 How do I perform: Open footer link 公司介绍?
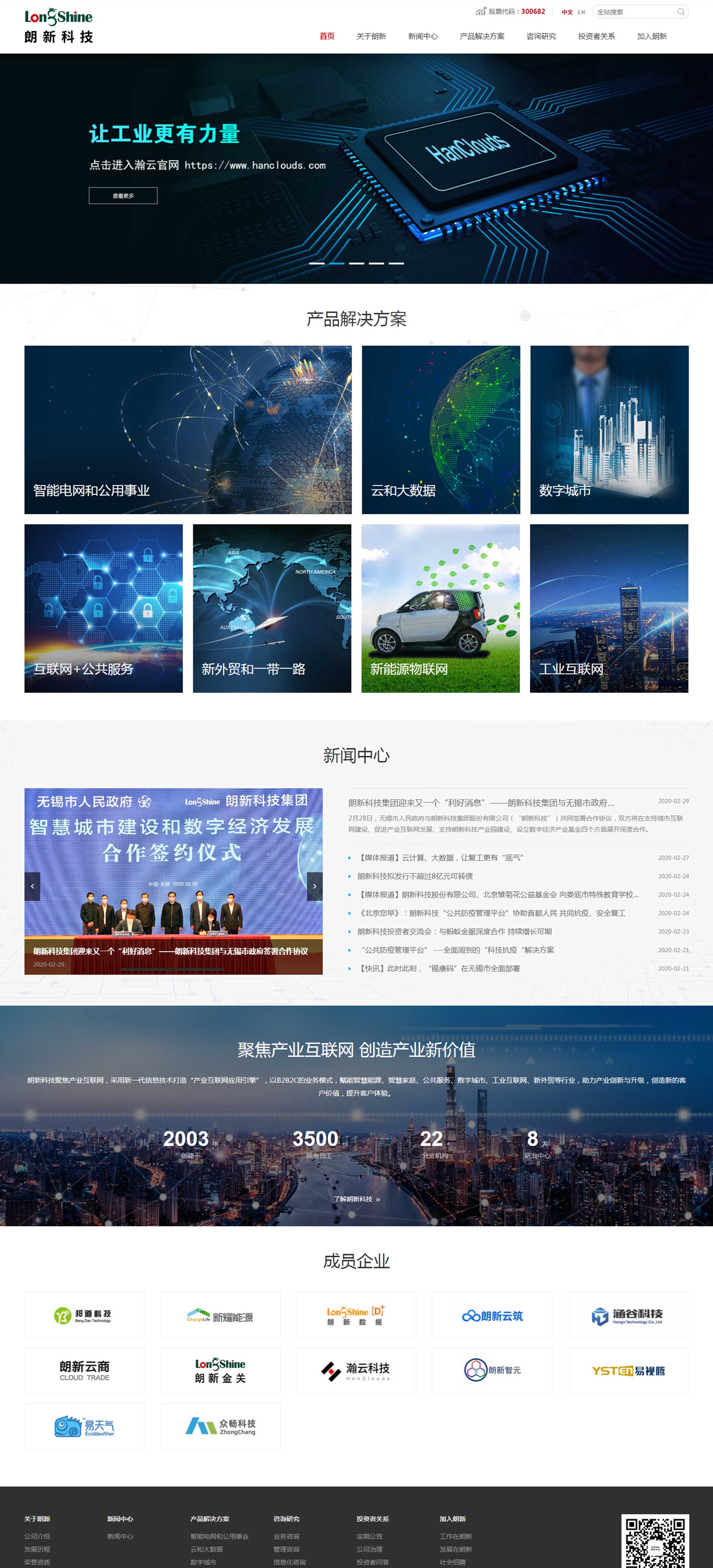[37, 1536]
